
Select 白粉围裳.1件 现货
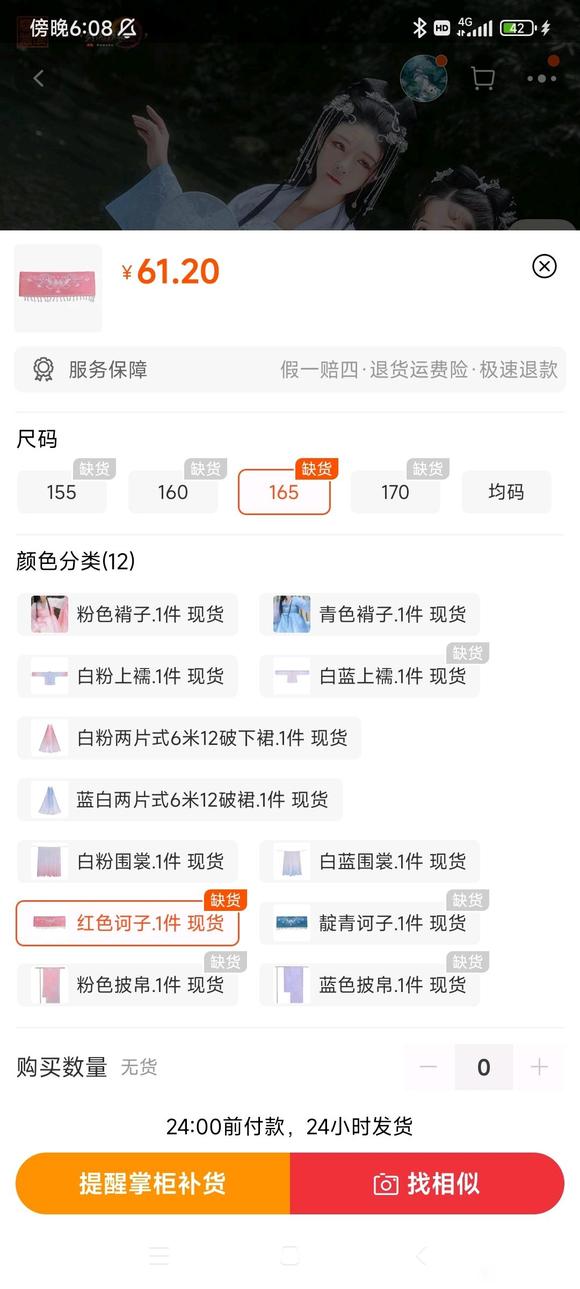tap(127, 861)
